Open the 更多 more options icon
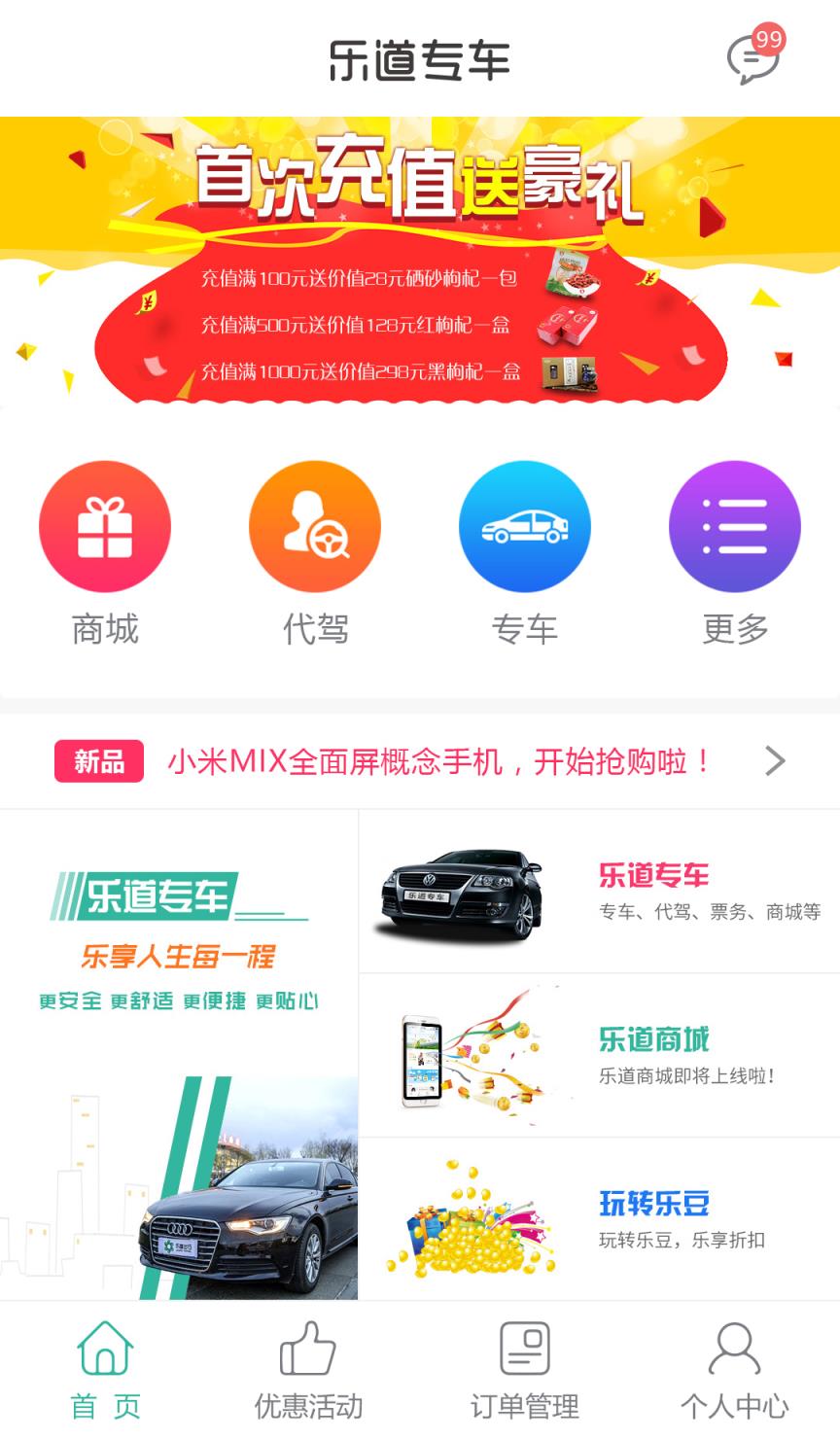Screen dimensions: 840x1439 735,525
